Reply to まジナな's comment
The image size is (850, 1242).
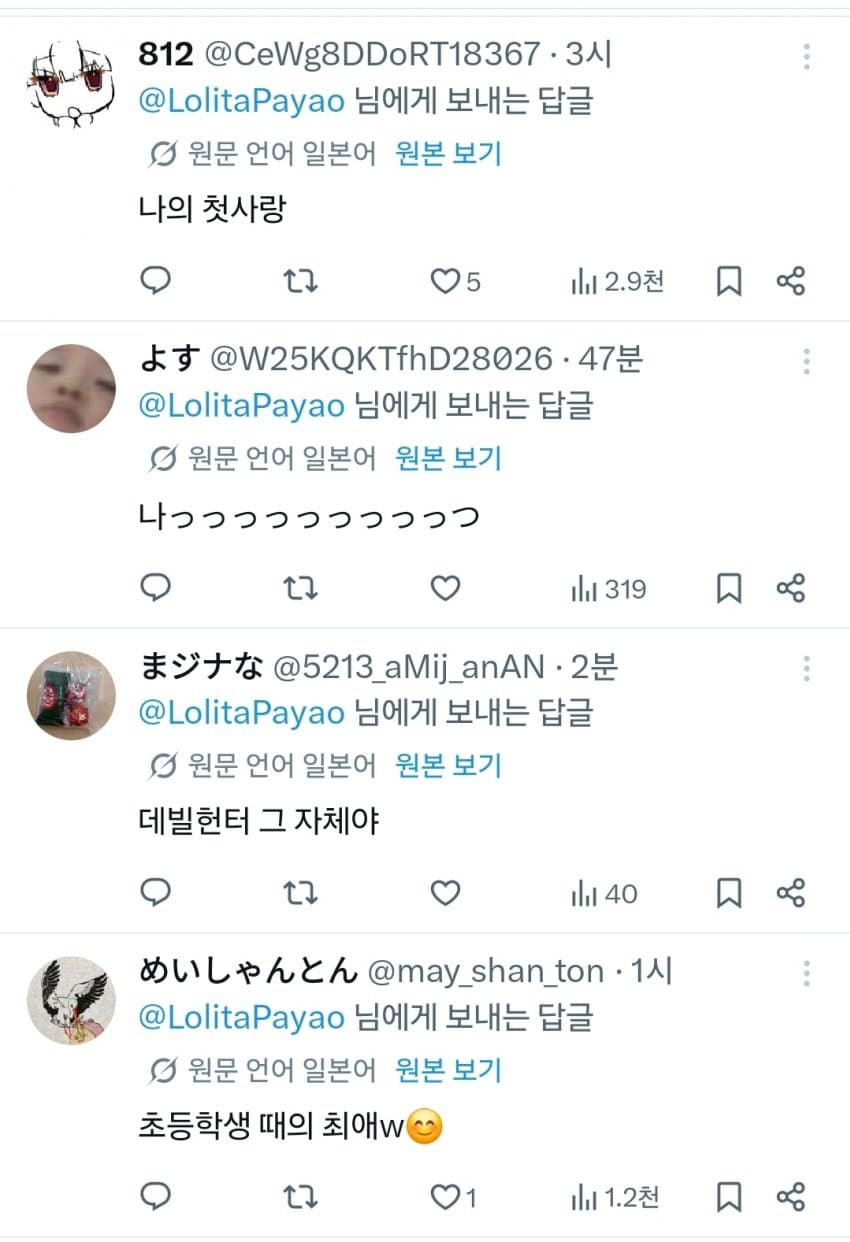tap(155, 893)
